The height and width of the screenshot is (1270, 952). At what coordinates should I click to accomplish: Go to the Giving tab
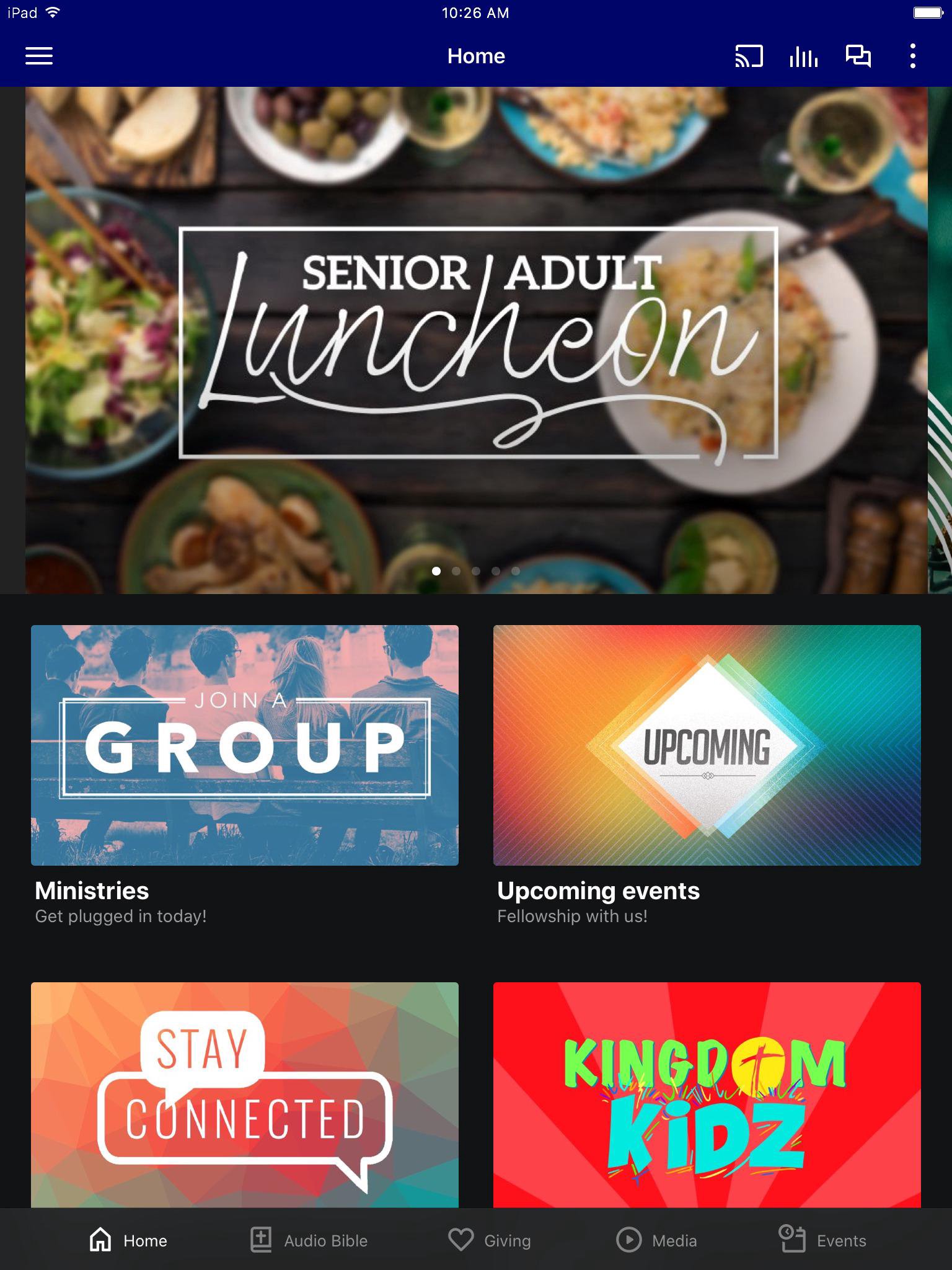point(490,1240)
